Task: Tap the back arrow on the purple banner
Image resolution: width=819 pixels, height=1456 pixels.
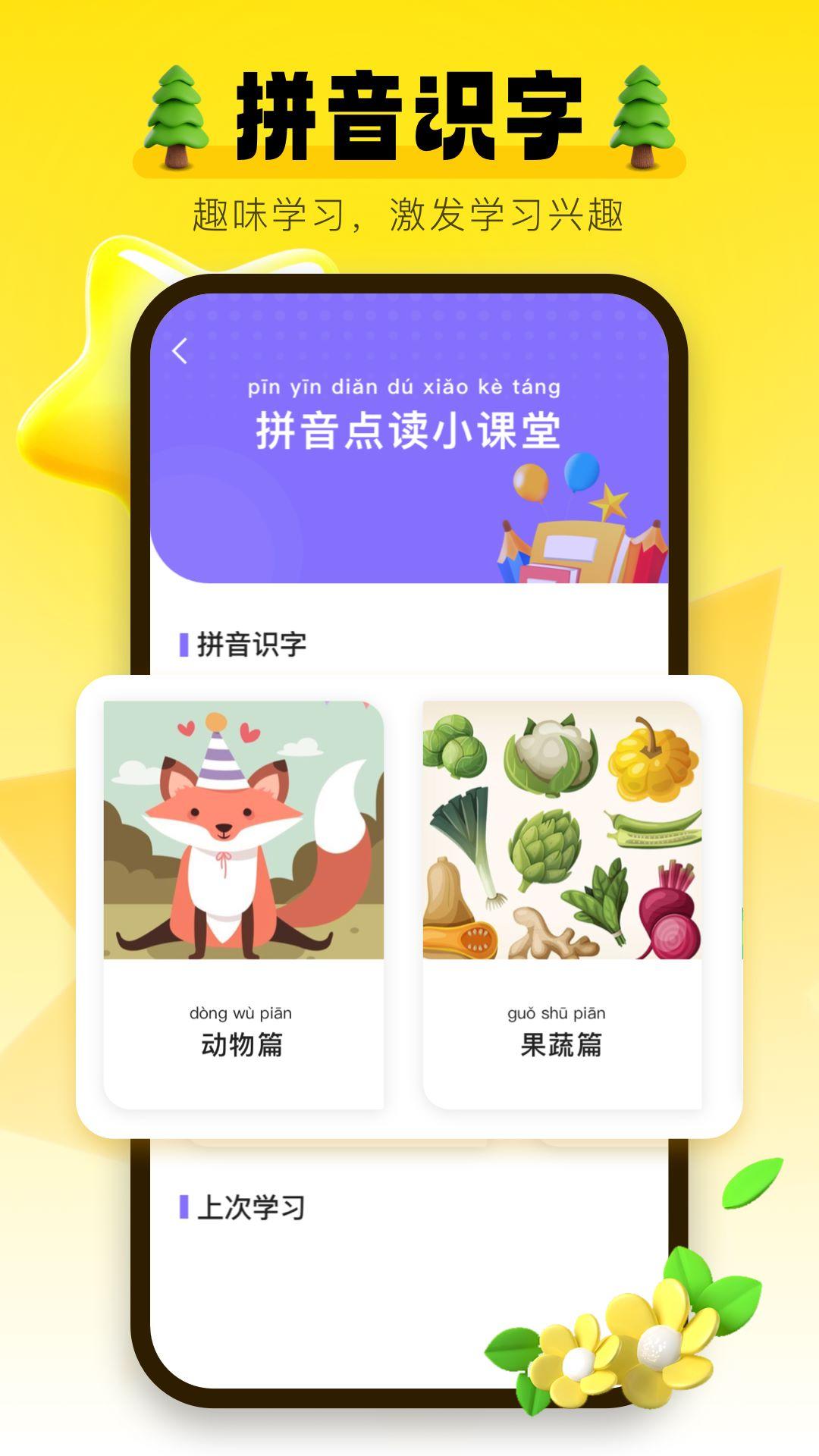Action: [180, 351]
